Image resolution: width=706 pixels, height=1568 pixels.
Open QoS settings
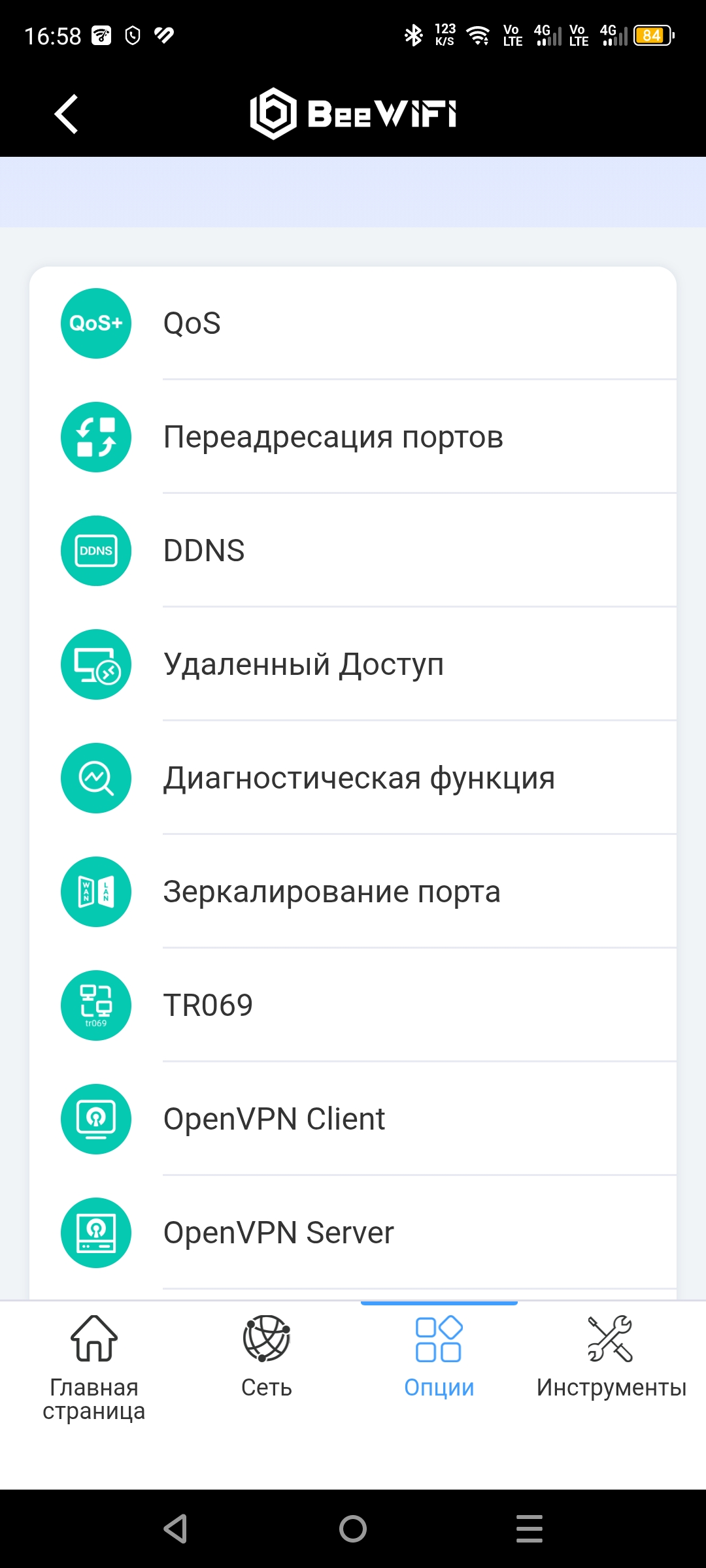(353, 323)
